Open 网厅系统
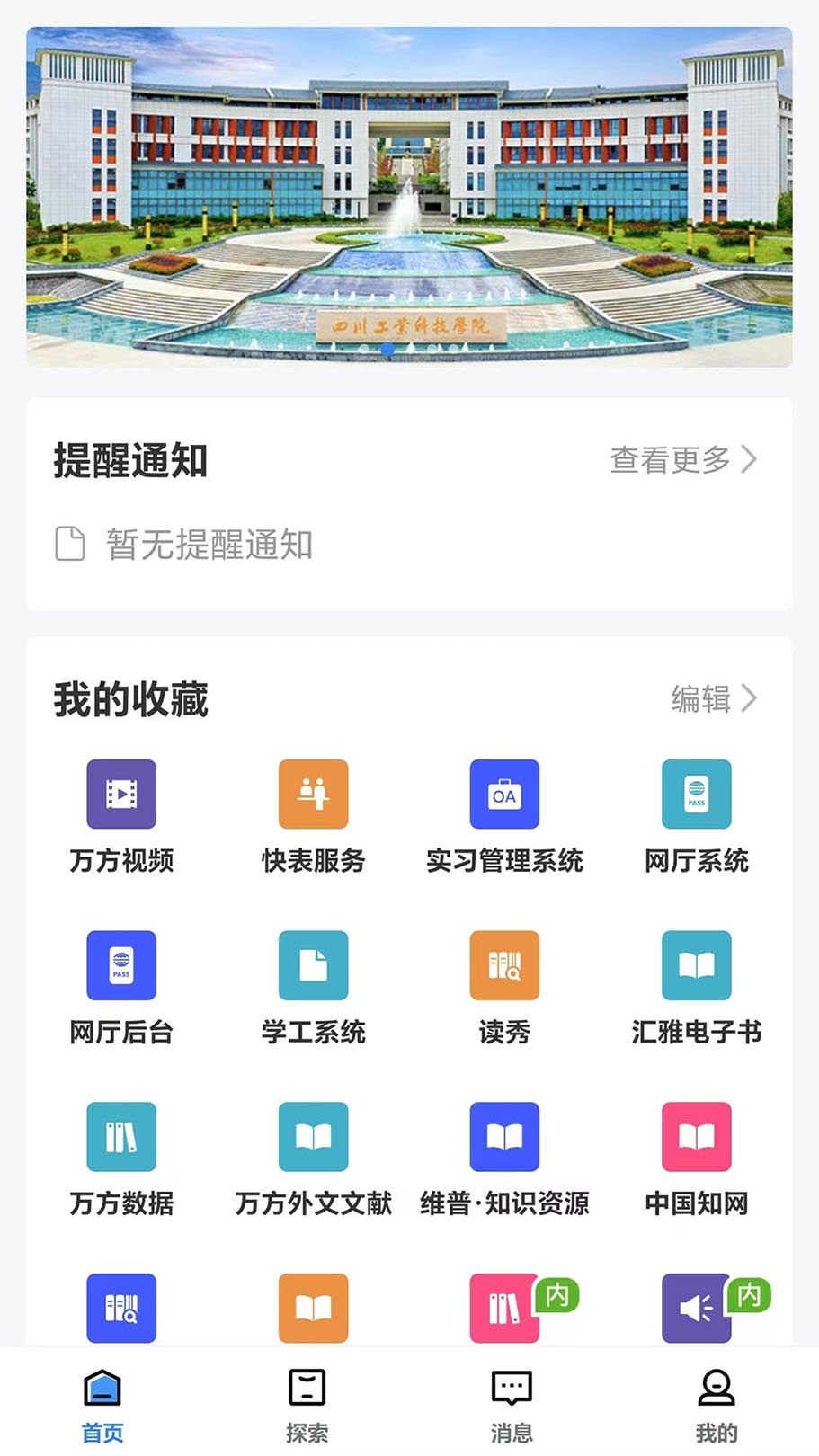 (696, 794)
